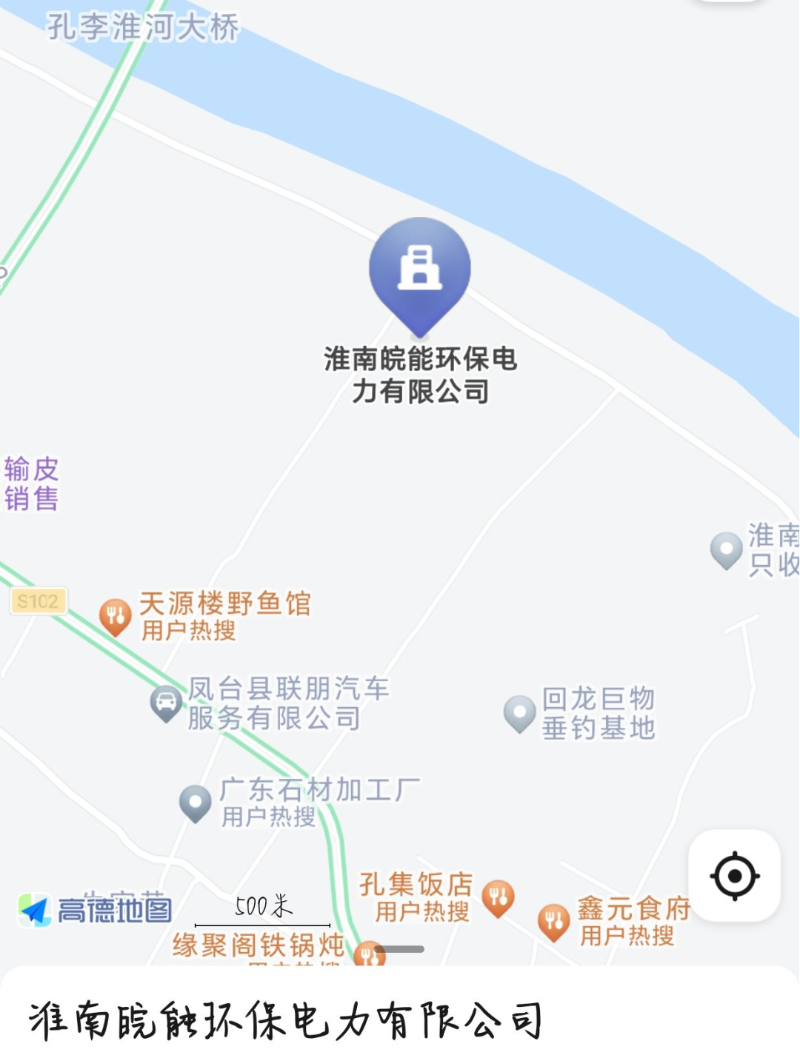Open the 回龙巨物垂钓基地 place marker
Image resolution: width=800 pixels, height=1058 pixels.
(x=520, y=713)
